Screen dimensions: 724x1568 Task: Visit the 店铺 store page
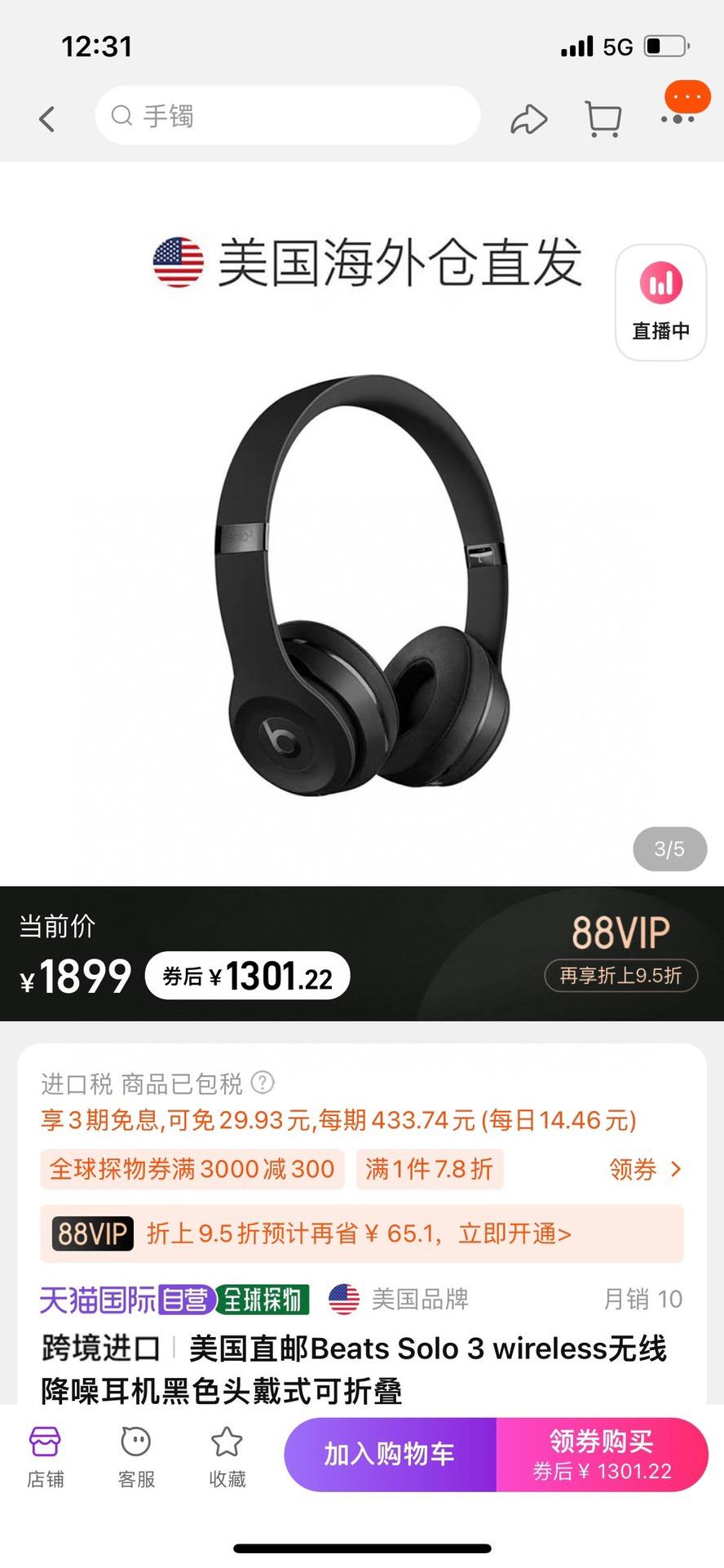pos(45,1457)
